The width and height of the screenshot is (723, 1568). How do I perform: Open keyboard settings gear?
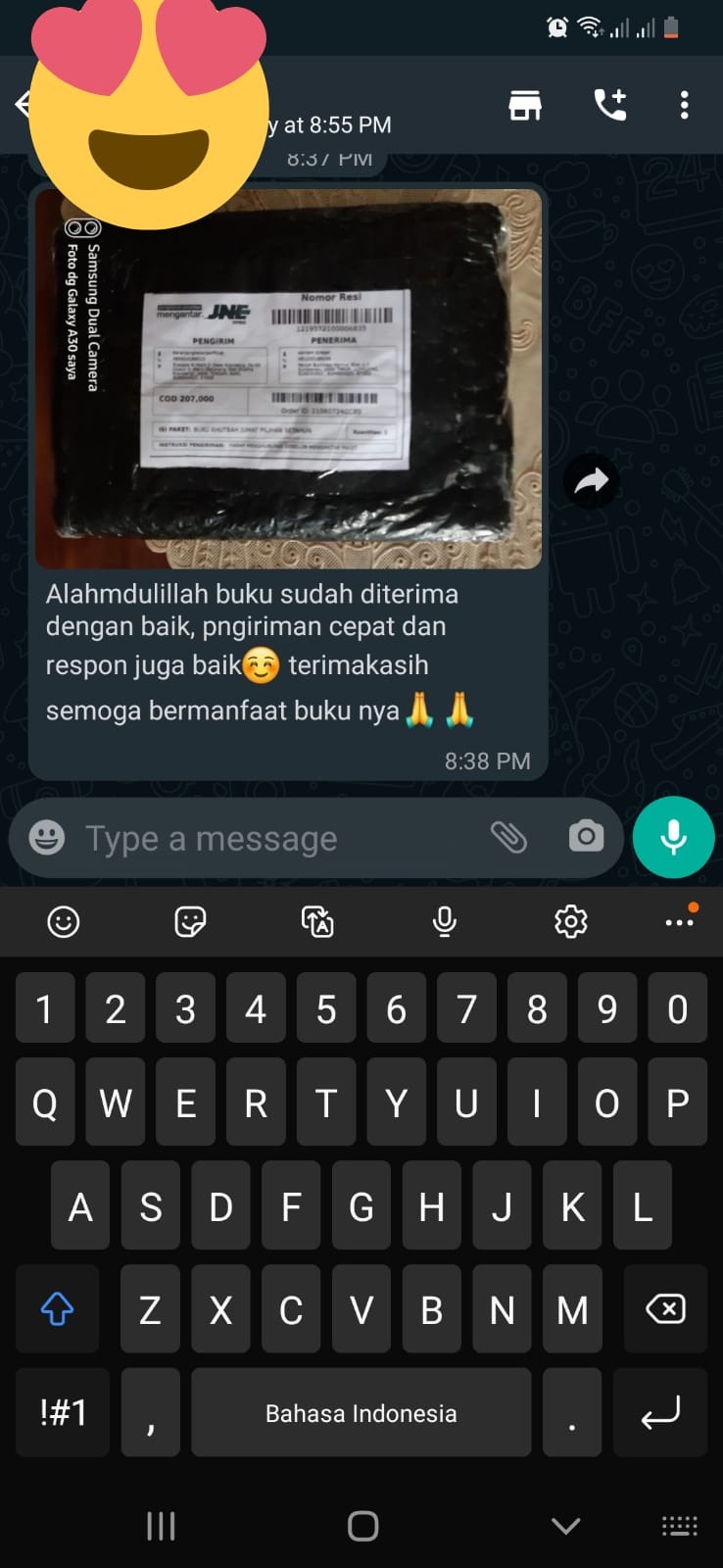coord(570,921)
